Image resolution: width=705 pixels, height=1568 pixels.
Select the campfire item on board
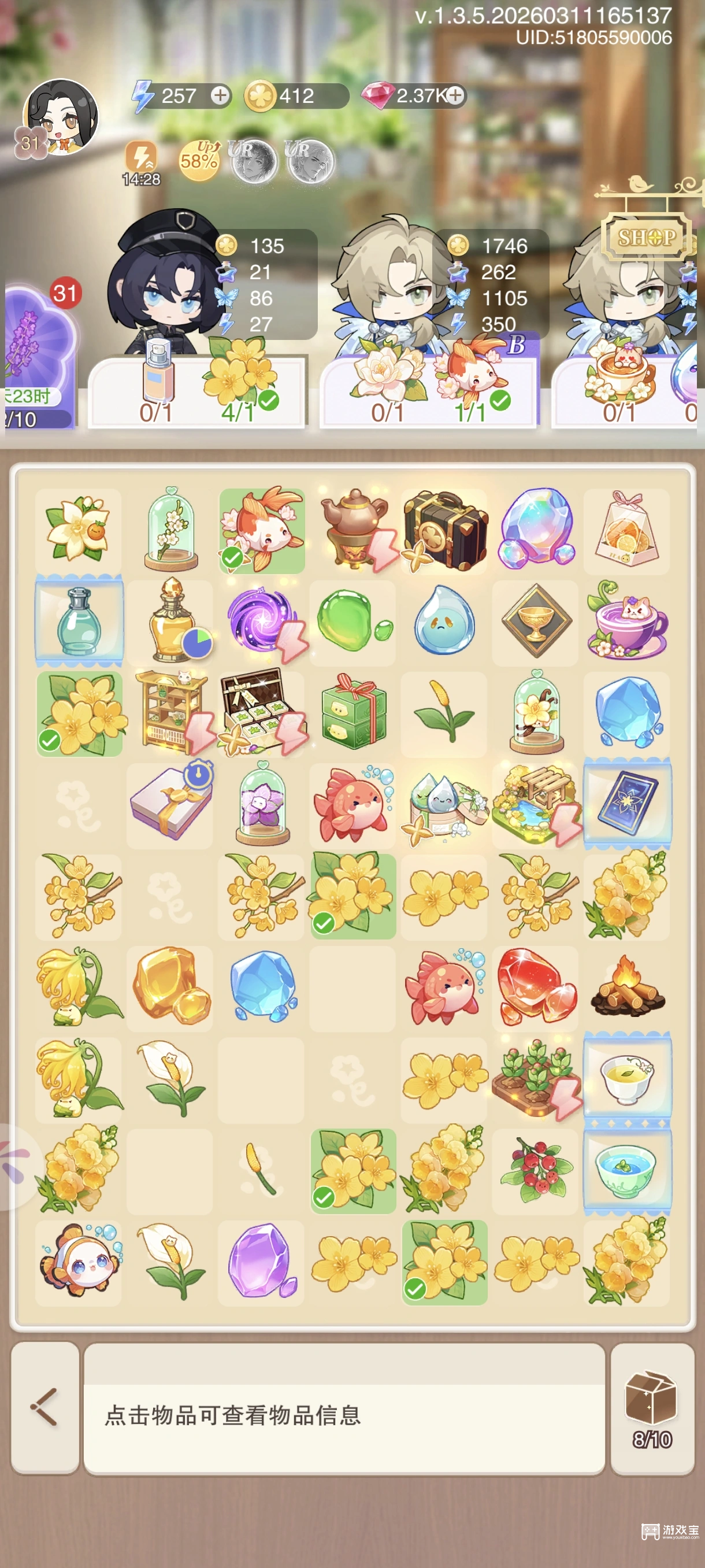[x=627, y=988]
